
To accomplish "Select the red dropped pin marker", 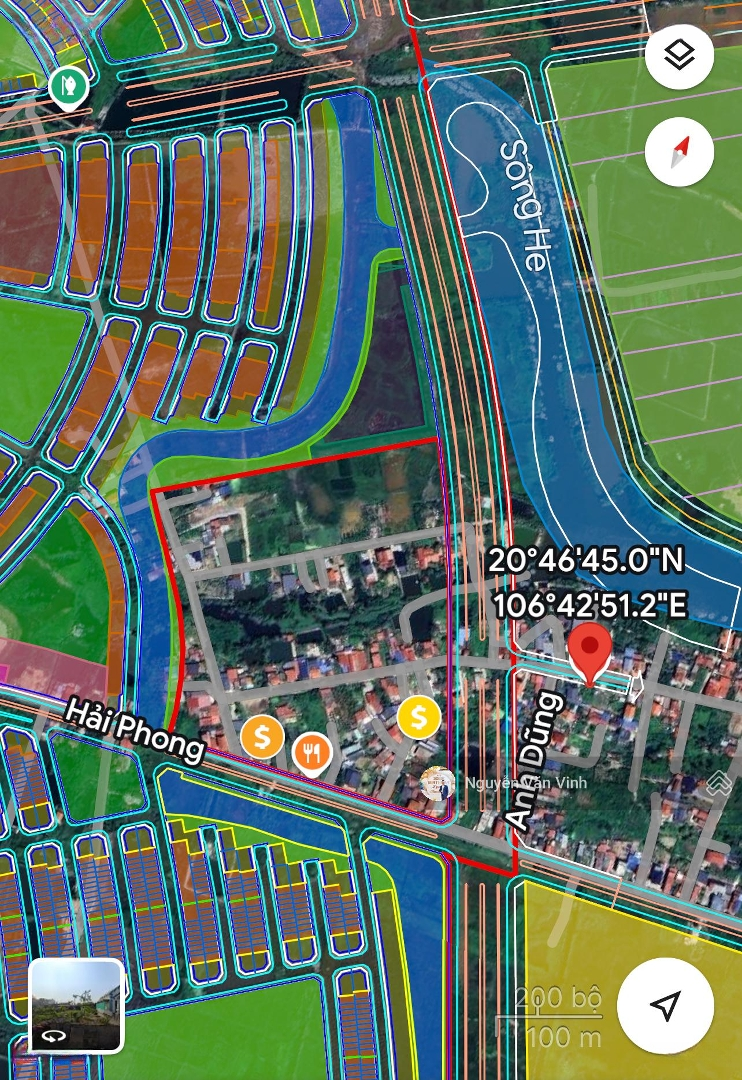I will coord(590,652).
